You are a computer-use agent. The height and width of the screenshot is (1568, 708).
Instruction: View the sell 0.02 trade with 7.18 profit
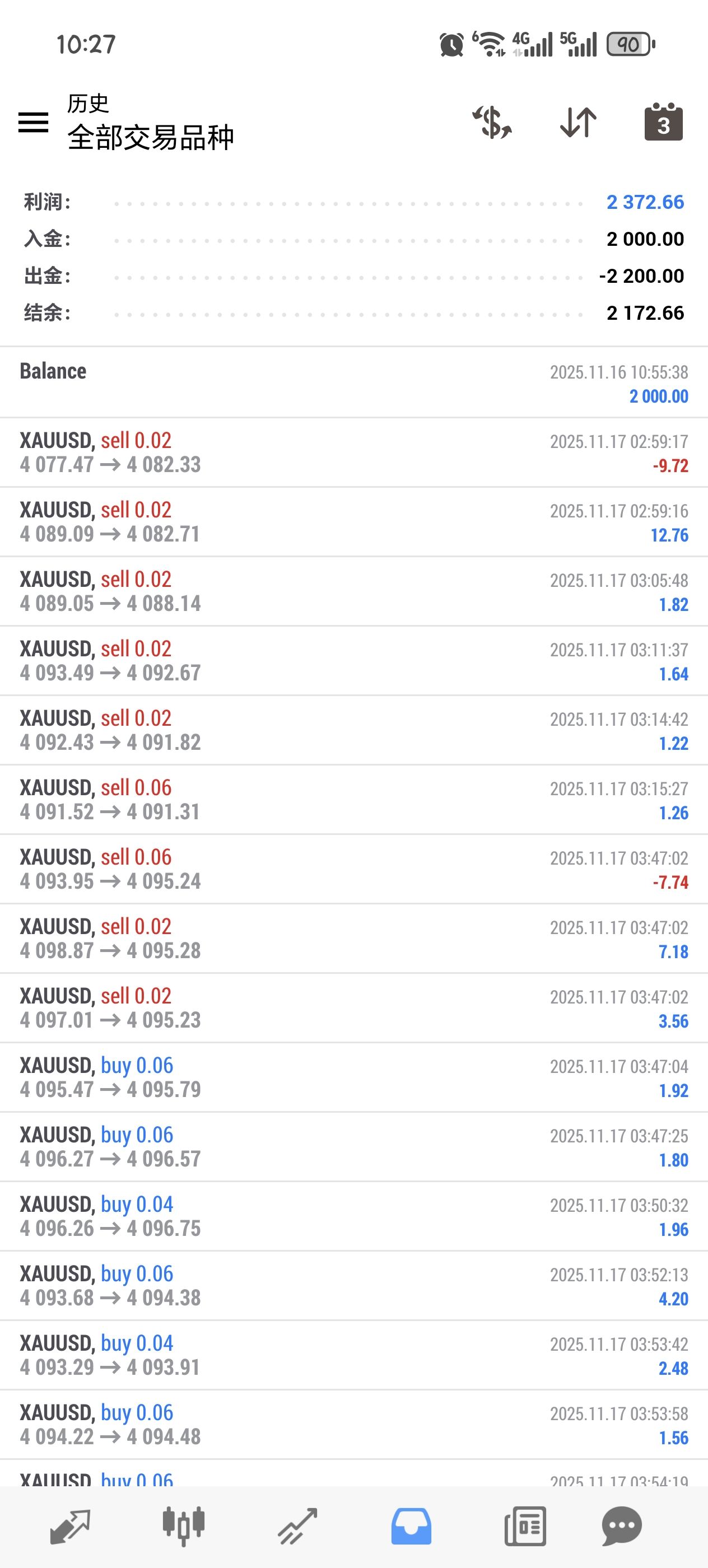(x=353, y=938)
